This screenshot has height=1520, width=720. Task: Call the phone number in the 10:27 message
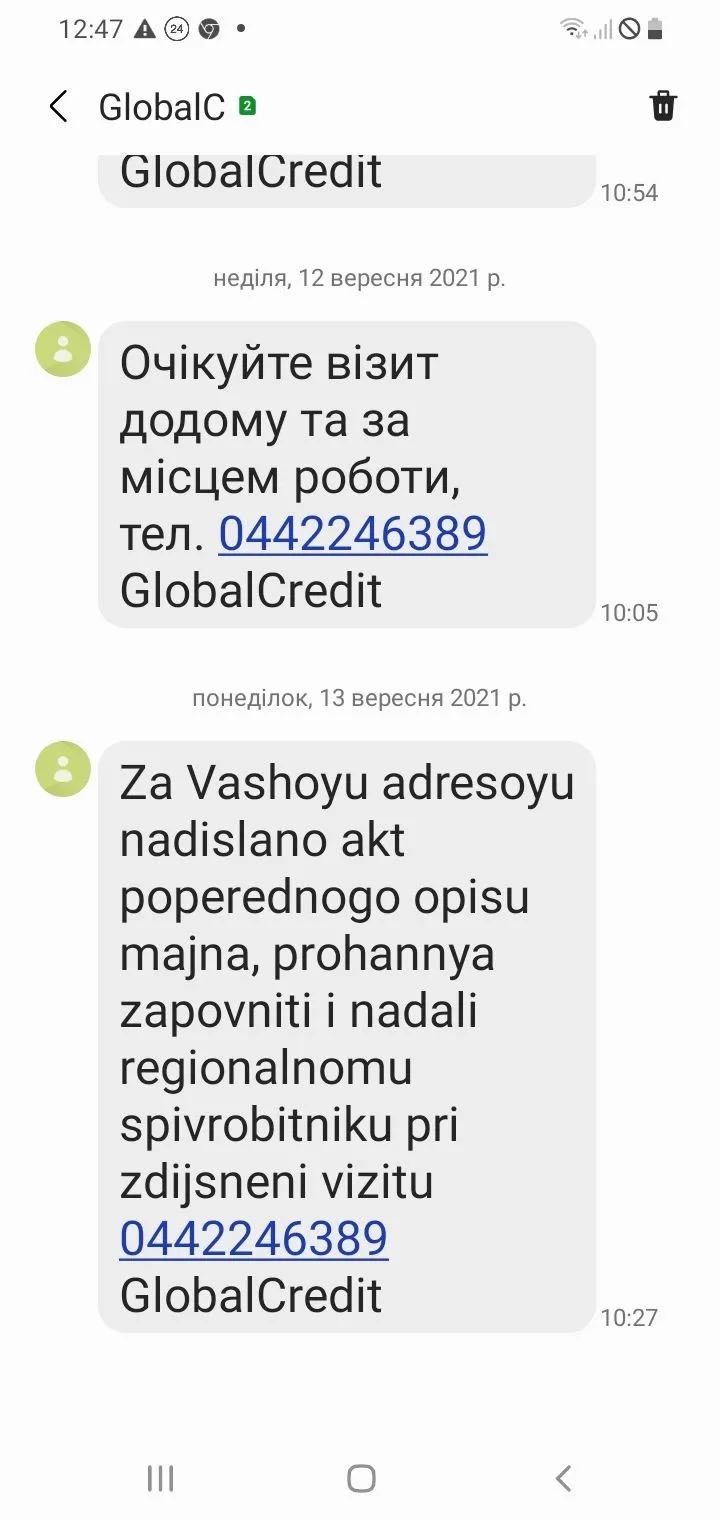point(254,1239)
